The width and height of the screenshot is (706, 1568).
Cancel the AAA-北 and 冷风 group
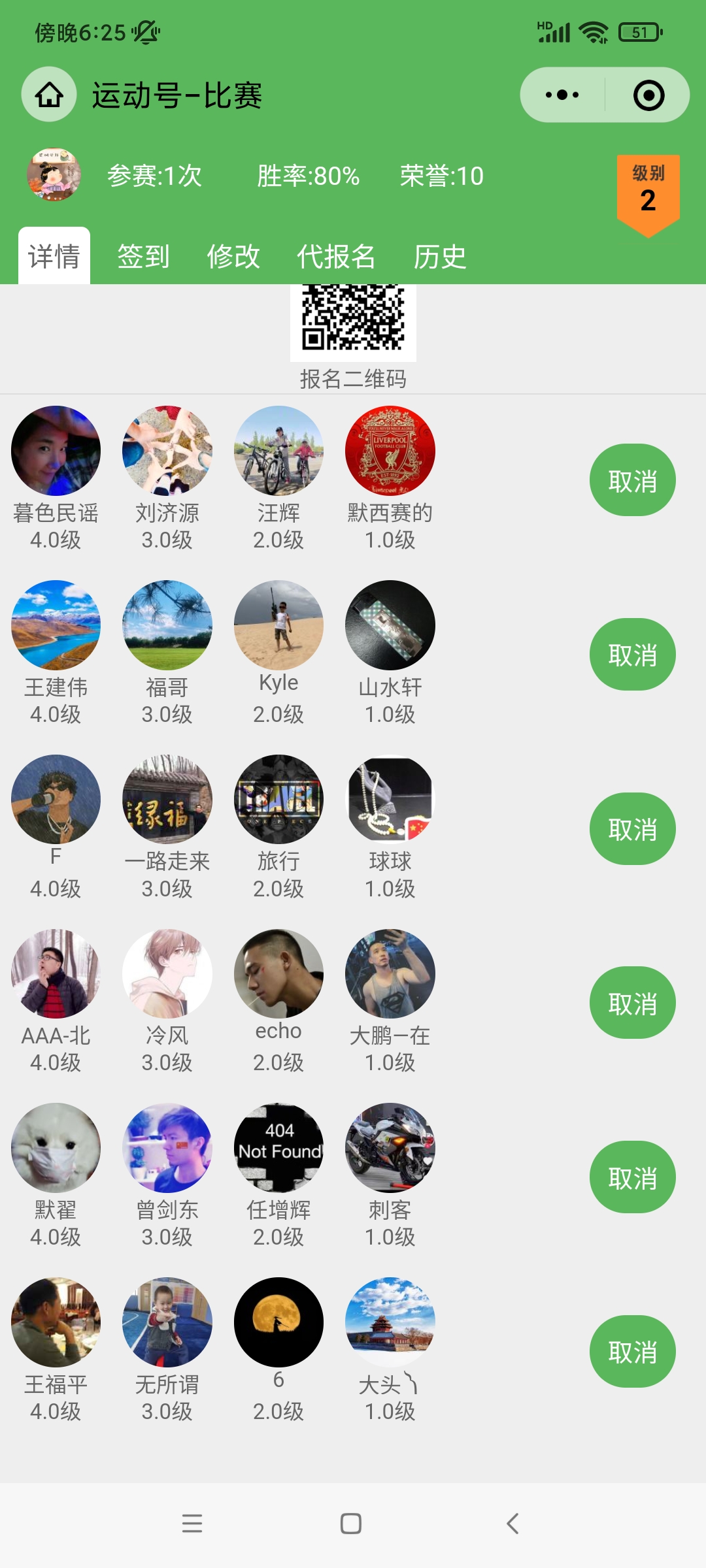pyautogui.click(x=632, y=1003)
